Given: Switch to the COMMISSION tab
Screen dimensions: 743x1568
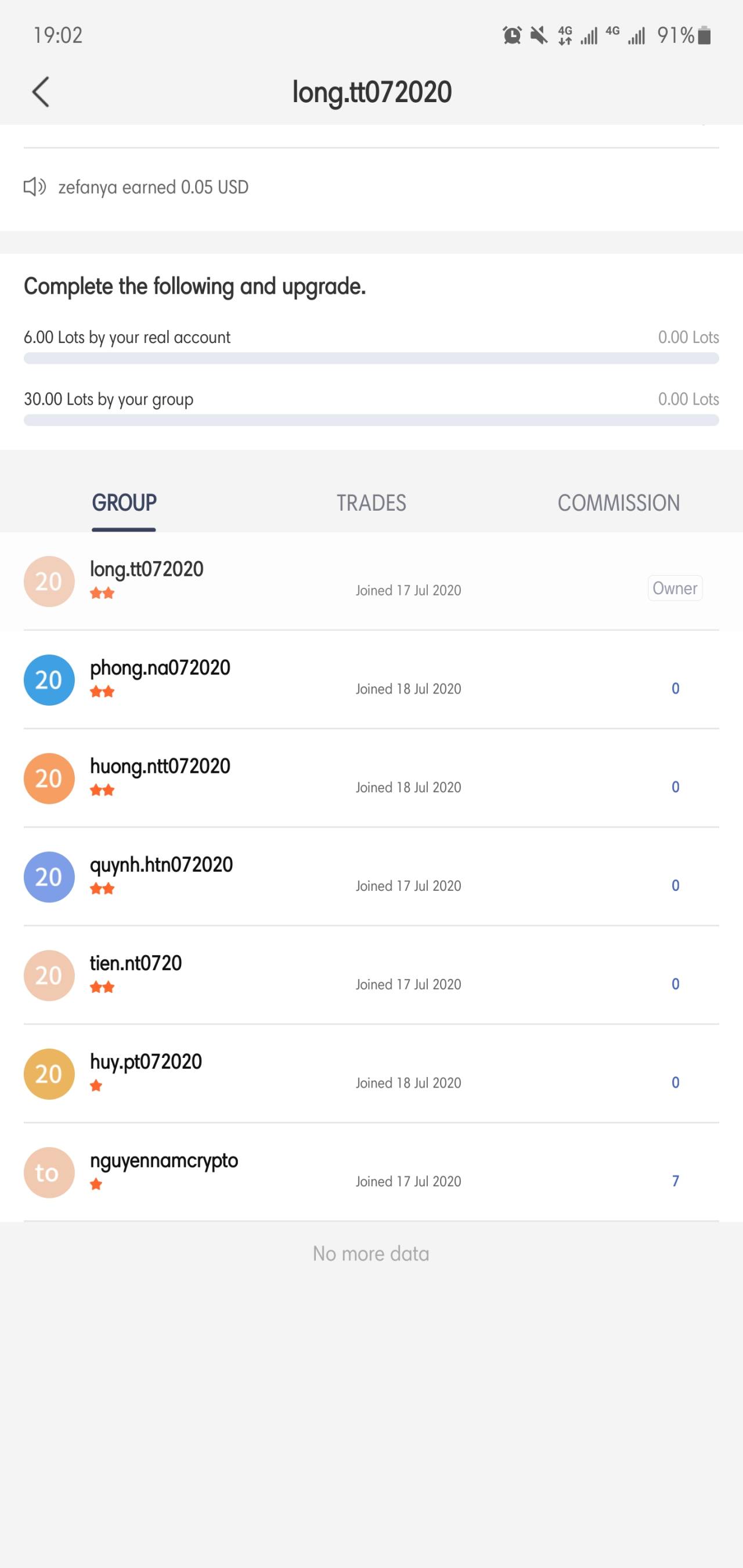Looking at the screenshot, I should 619,503.
